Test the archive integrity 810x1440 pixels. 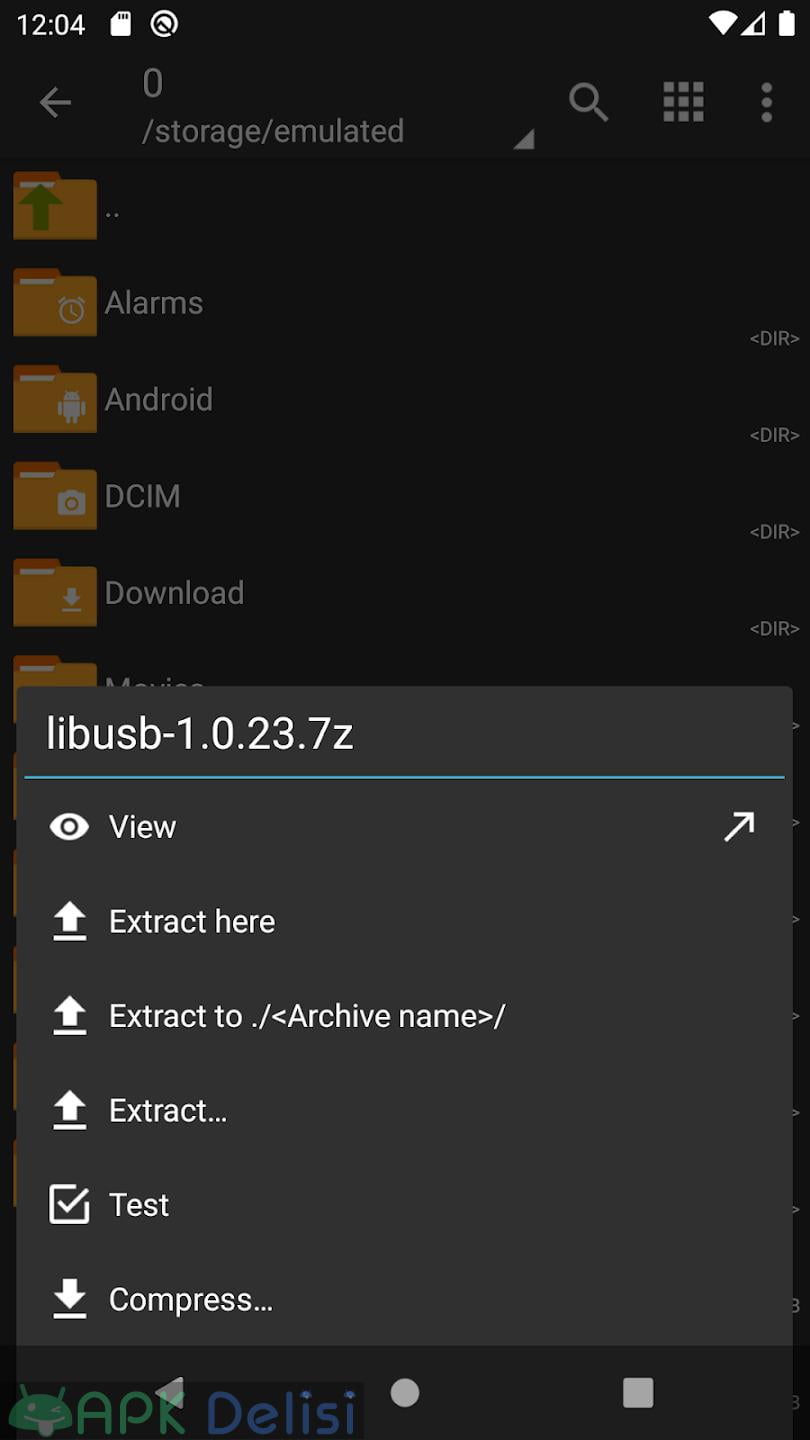(x=404, y=1205)
